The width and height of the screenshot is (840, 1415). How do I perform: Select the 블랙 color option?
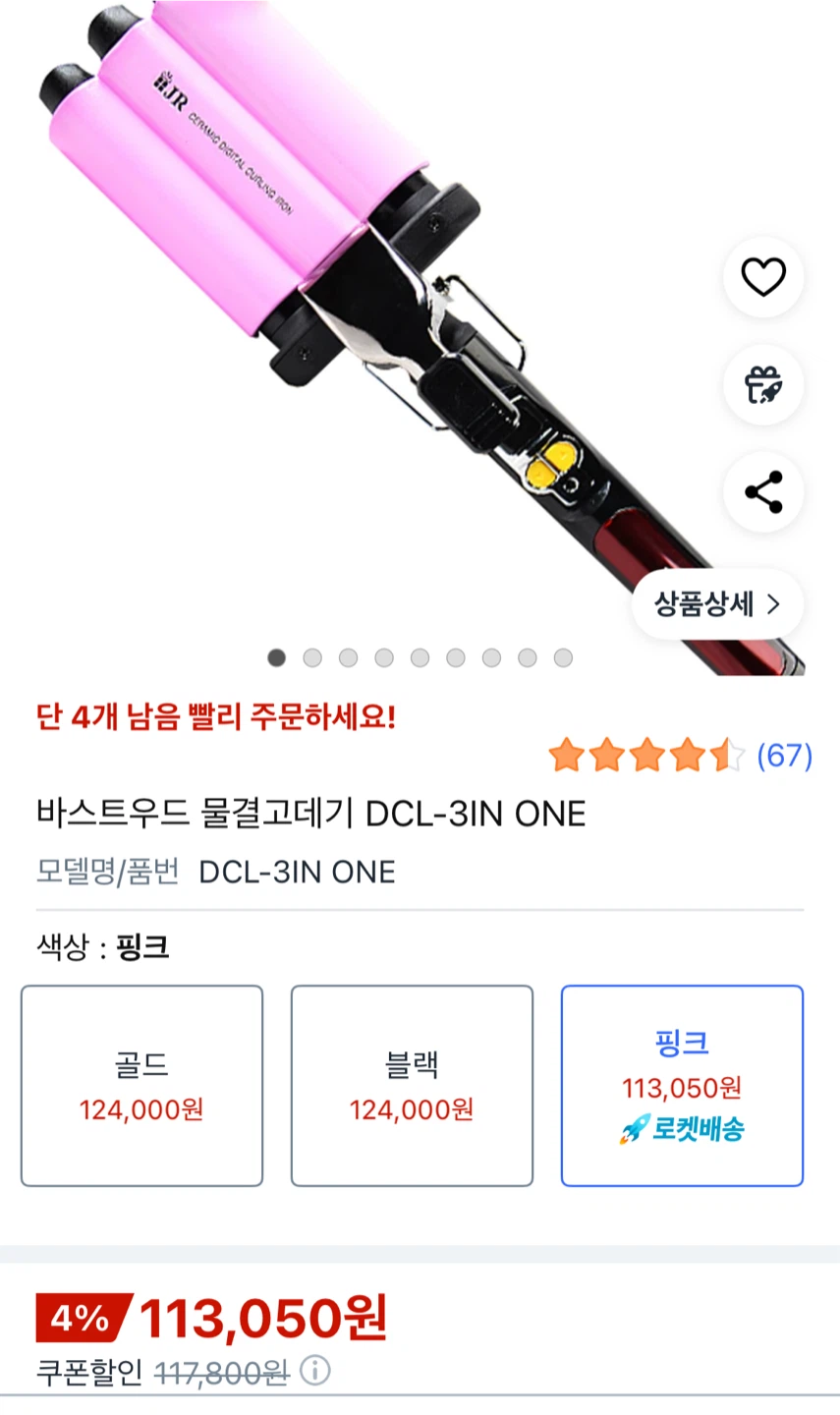click(412, 1086)
